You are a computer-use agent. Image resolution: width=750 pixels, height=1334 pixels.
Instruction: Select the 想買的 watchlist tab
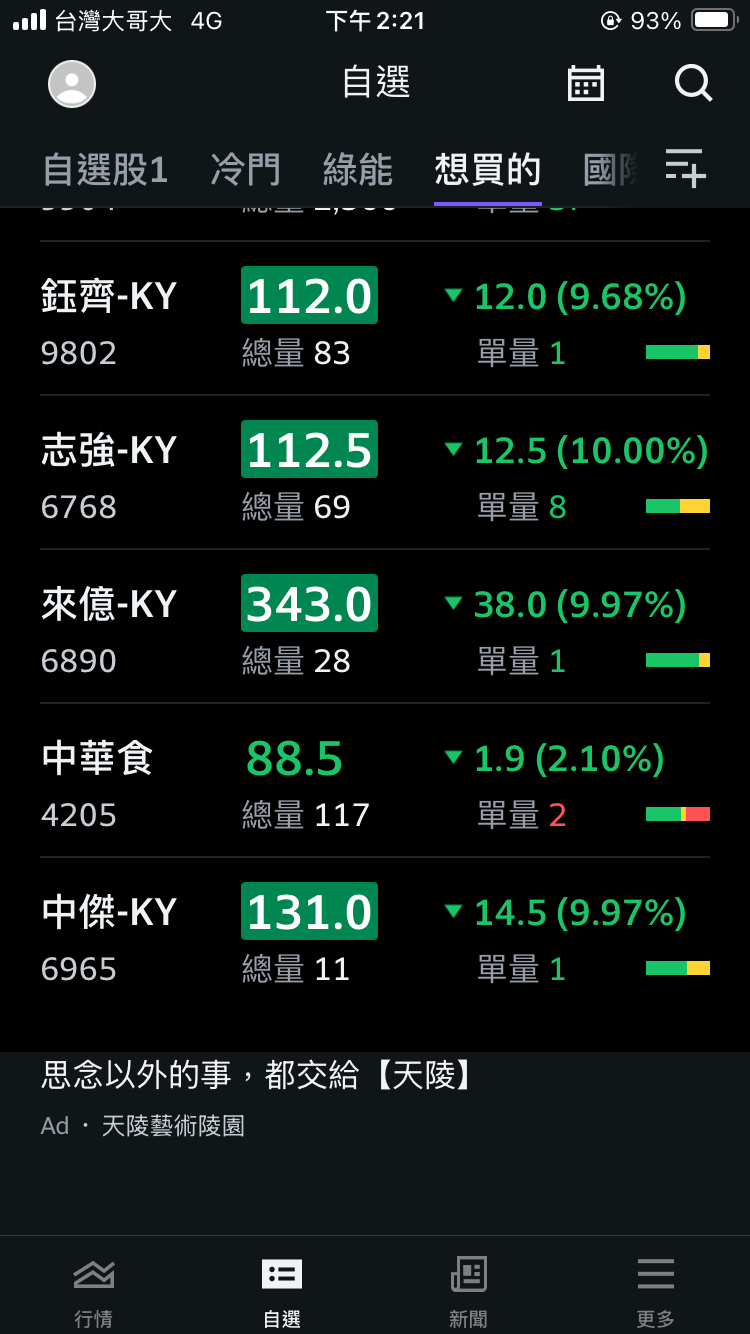click(487, 170)
